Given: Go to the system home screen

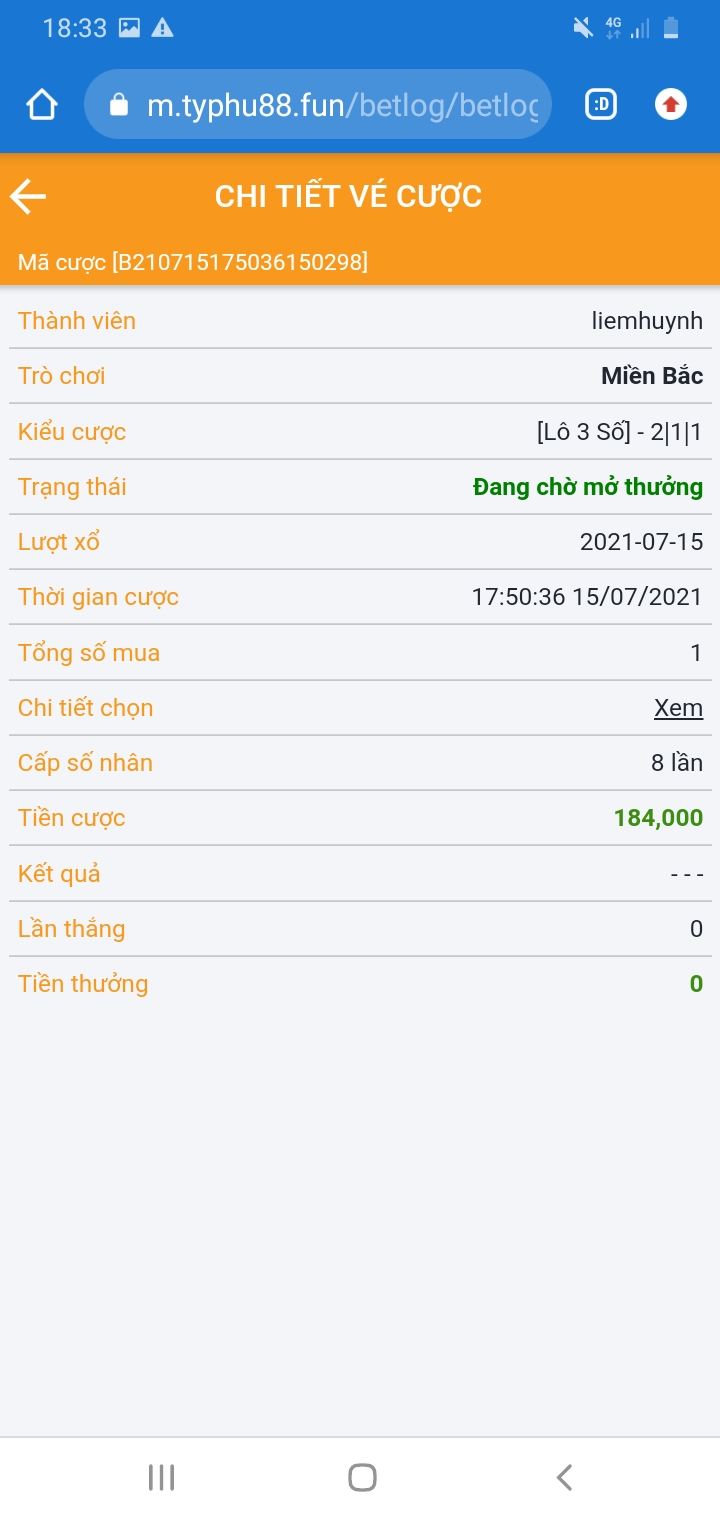Looking at the screenshot, I should 362,1477.
